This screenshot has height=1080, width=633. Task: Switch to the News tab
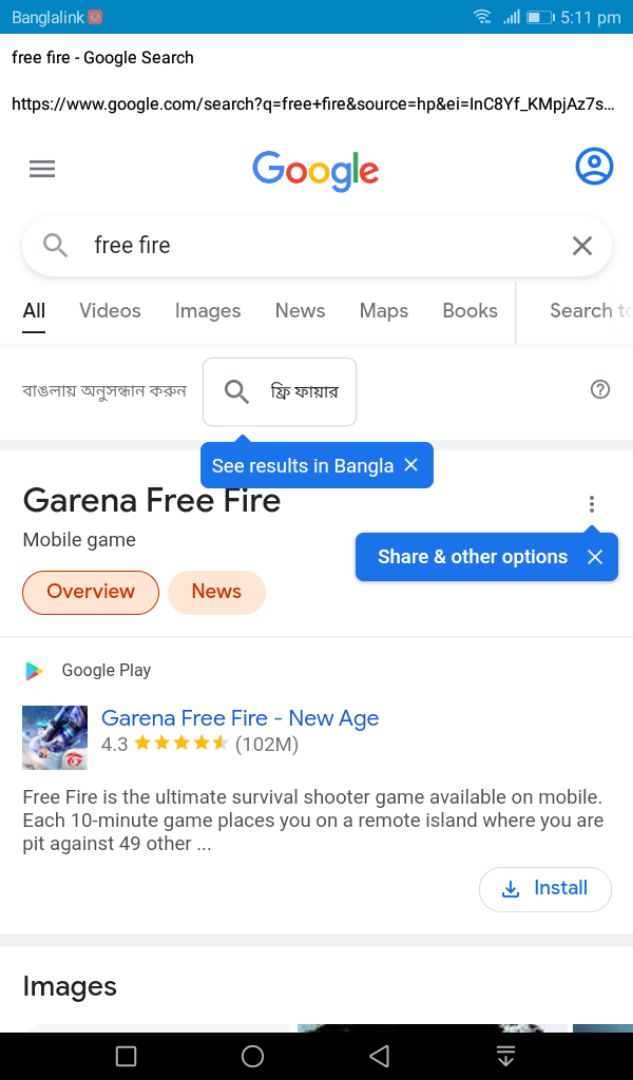pos(300,311)
